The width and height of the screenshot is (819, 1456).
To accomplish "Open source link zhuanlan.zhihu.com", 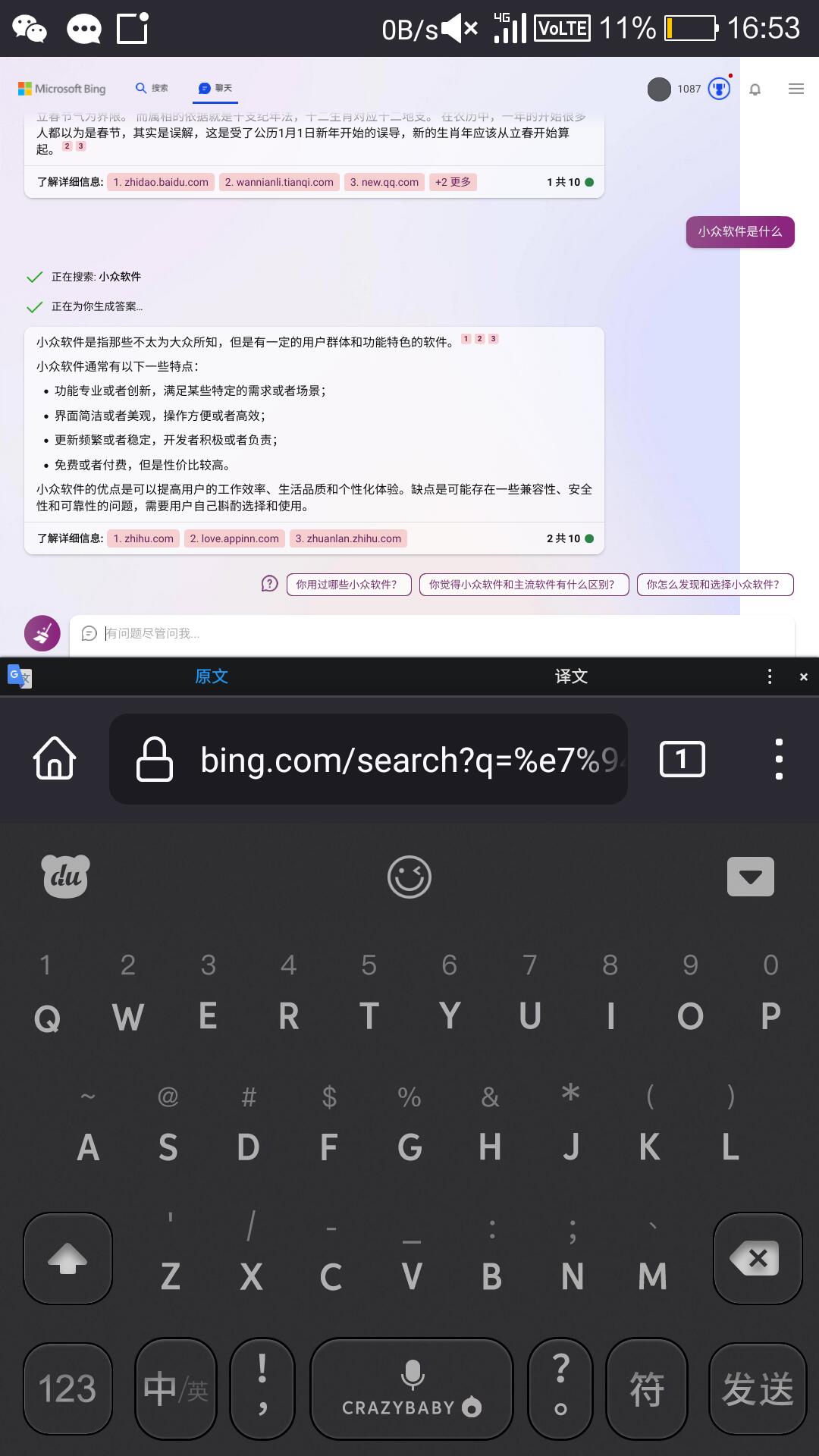I will [x=348, y=538].
